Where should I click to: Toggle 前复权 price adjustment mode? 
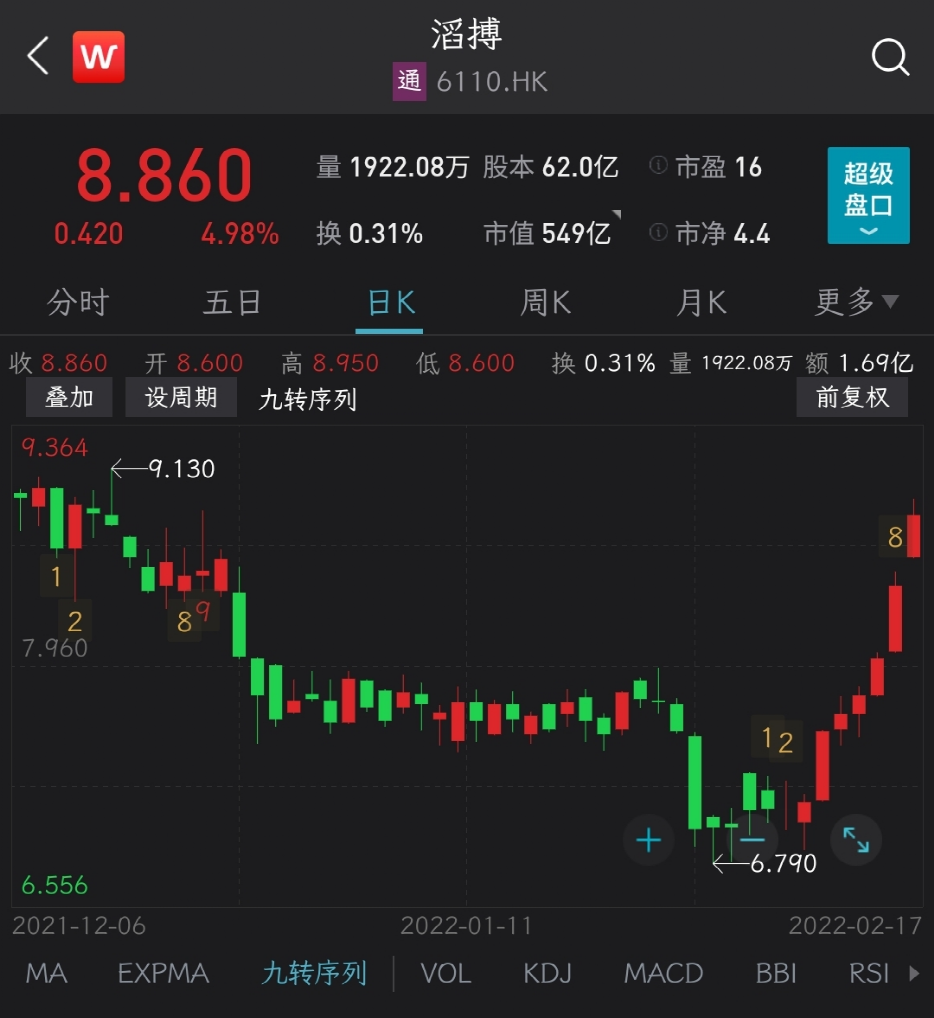852,396
